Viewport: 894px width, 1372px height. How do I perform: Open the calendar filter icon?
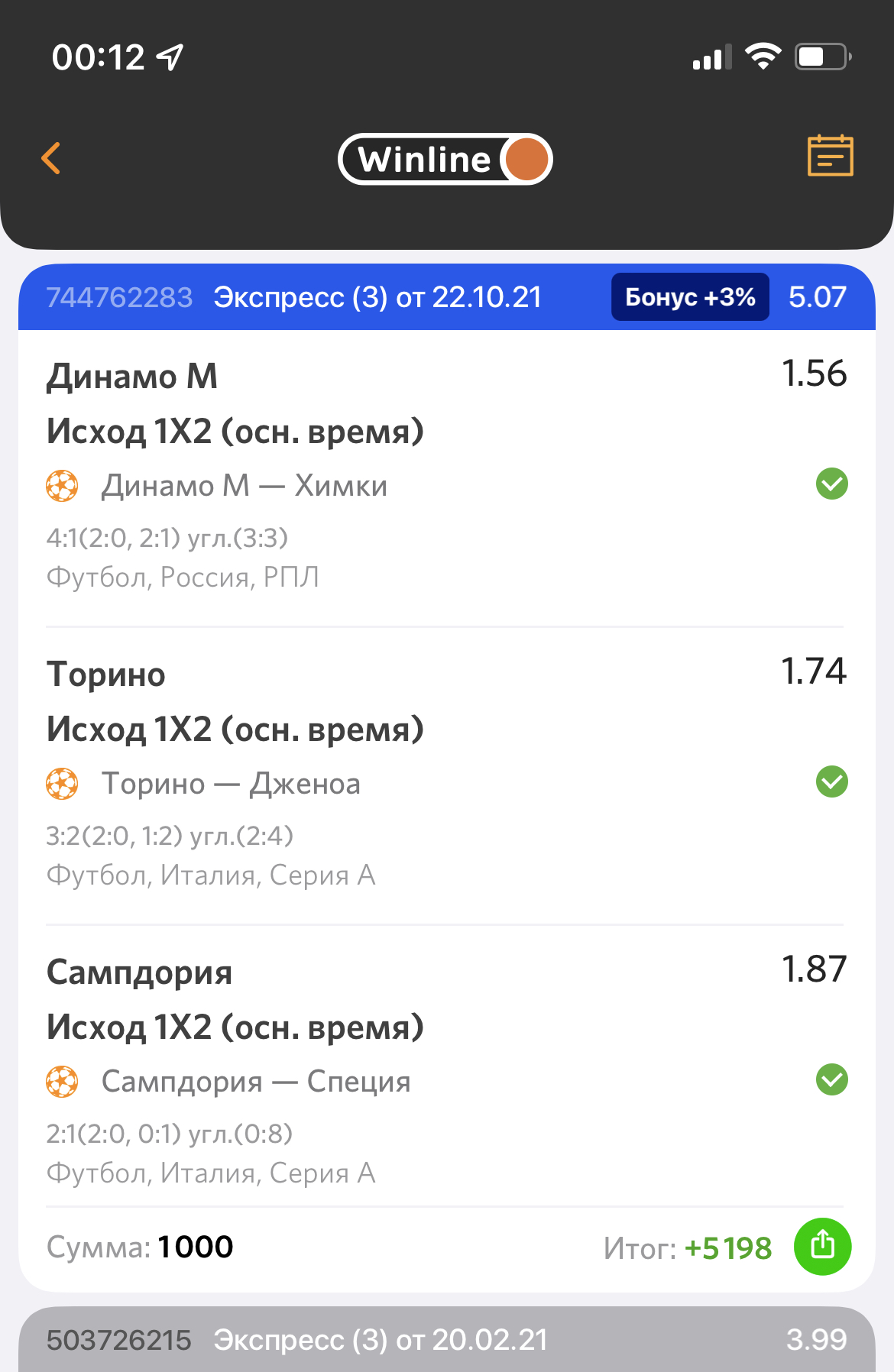830,156
